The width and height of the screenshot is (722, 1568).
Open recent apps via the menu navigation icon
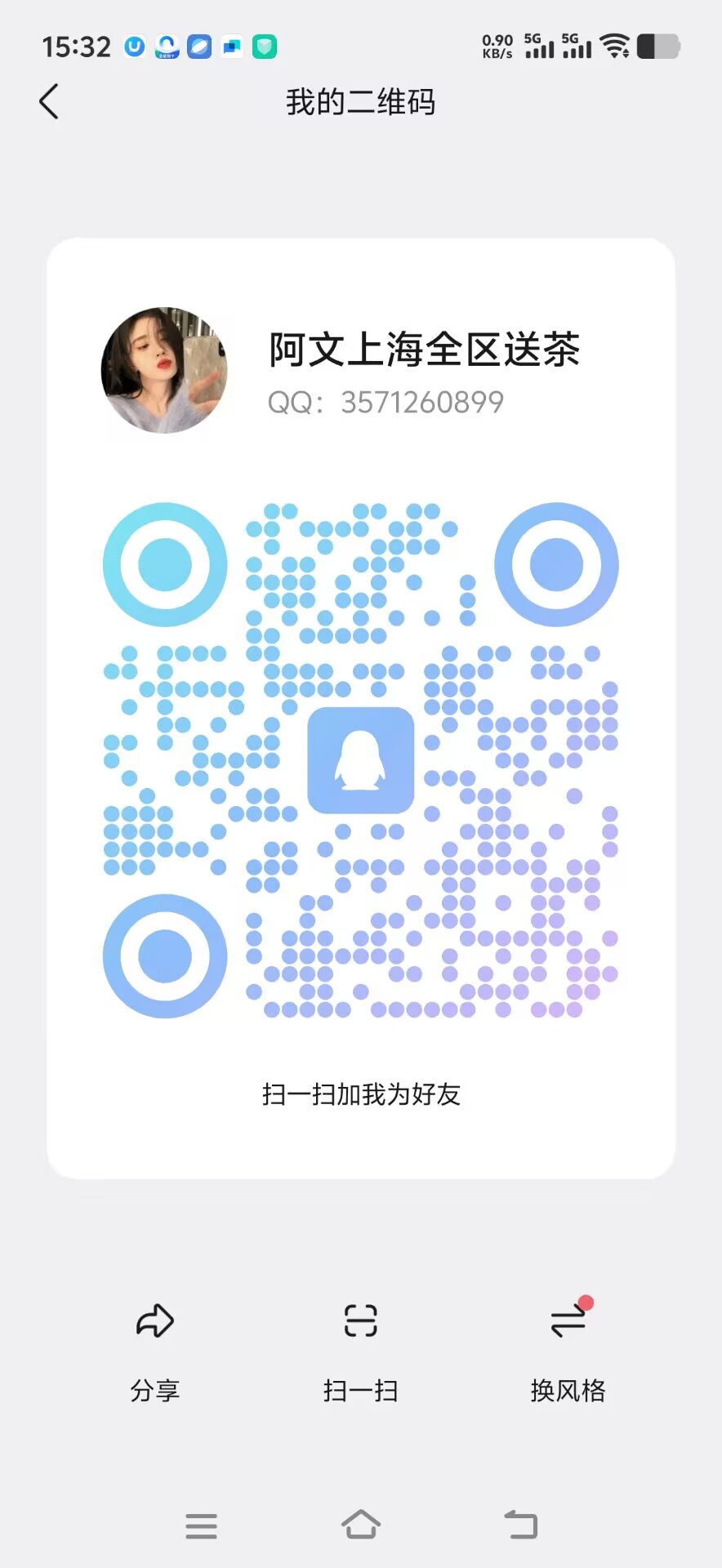(201, 1524)
